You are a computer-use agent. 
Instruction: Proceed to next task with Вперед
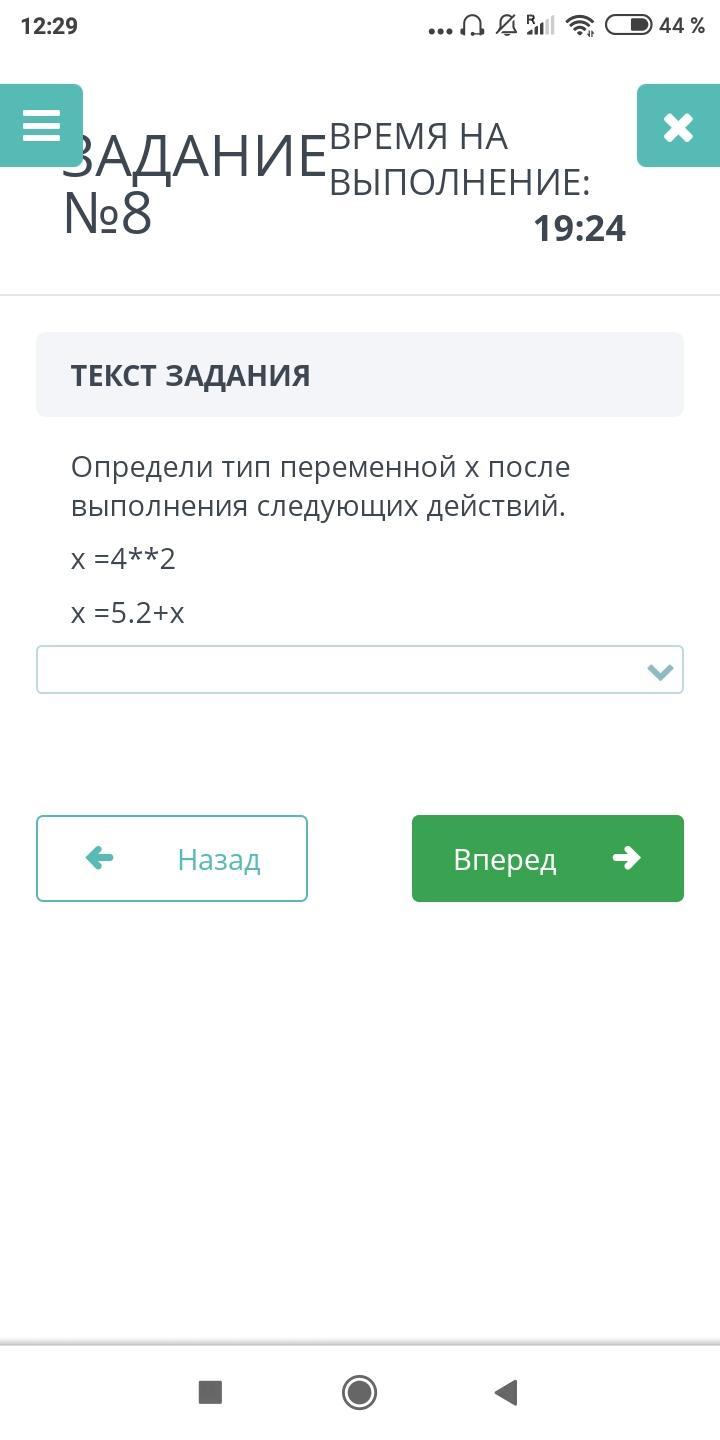[548, 859]
